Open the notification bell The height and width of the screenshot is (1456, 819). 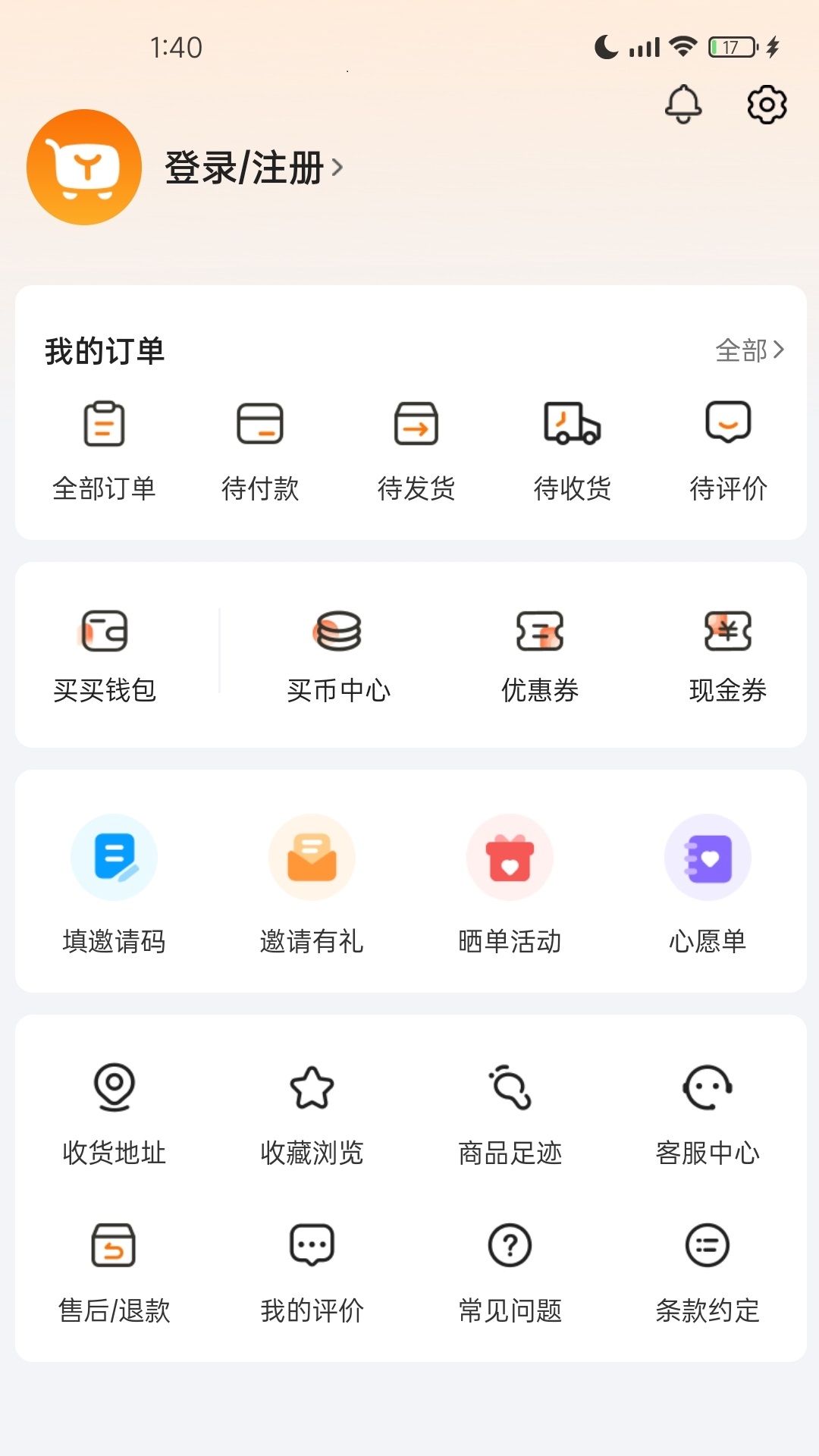coord(682,104)
